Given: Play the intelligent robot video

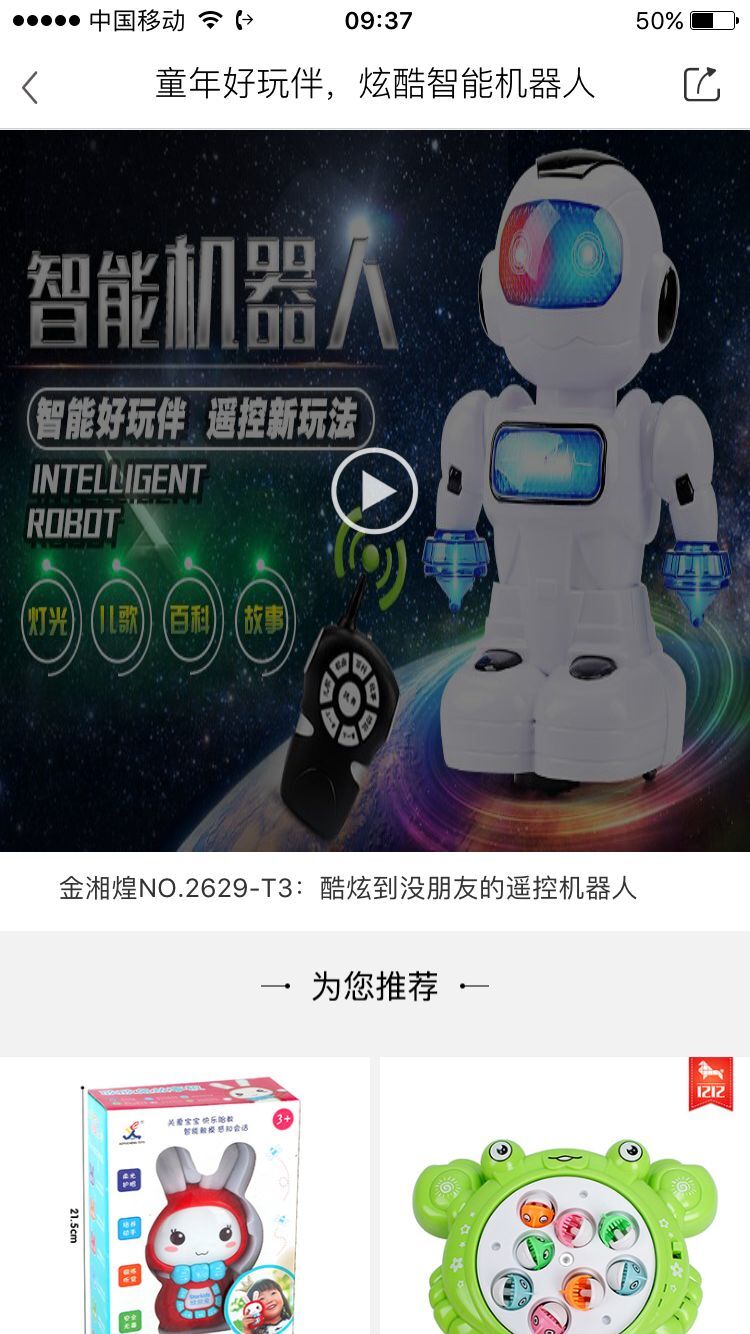Looking at the screenshot, I should pos(374,491).
